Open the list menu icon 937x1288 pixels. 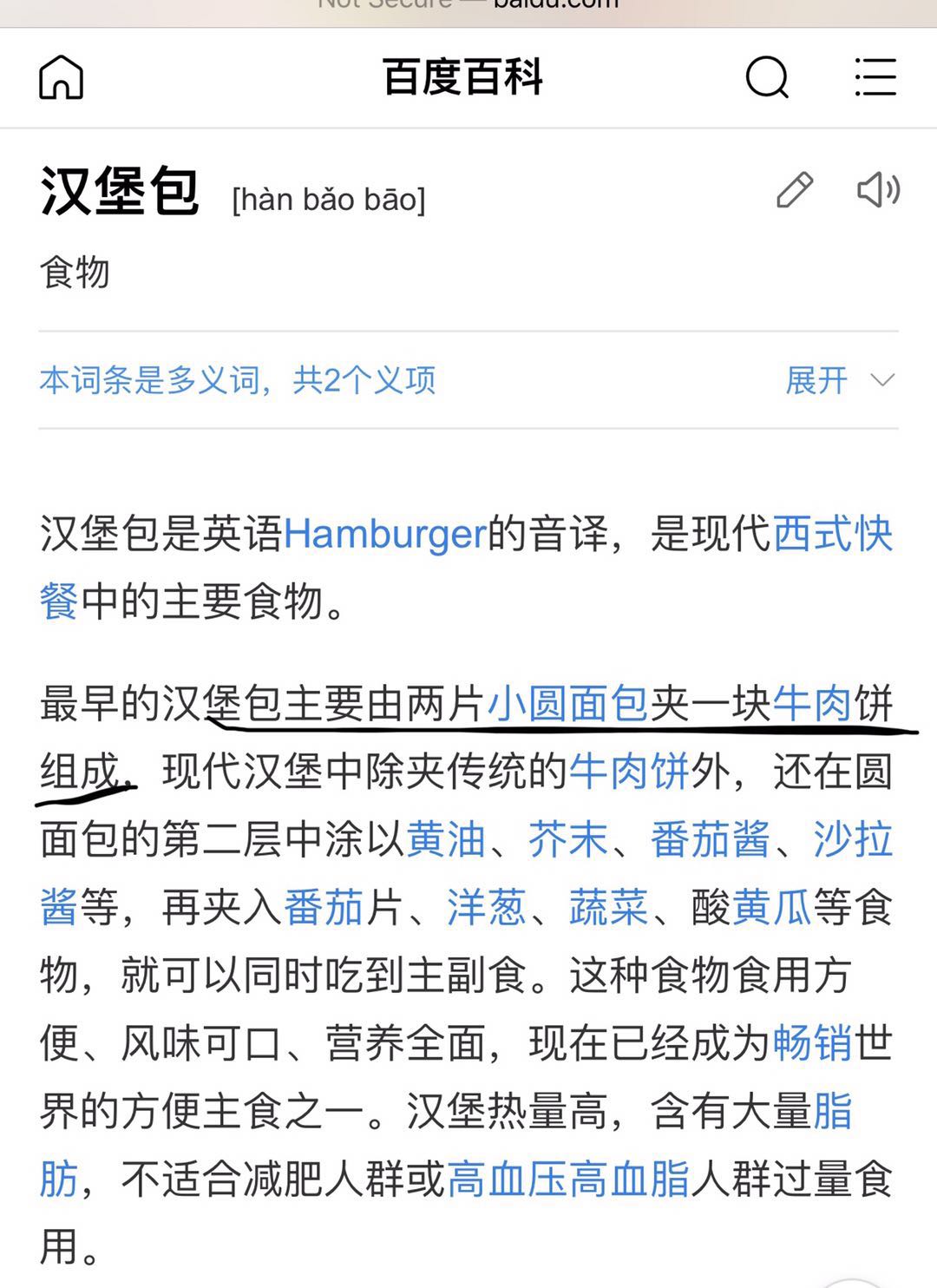tap(875, 77)
